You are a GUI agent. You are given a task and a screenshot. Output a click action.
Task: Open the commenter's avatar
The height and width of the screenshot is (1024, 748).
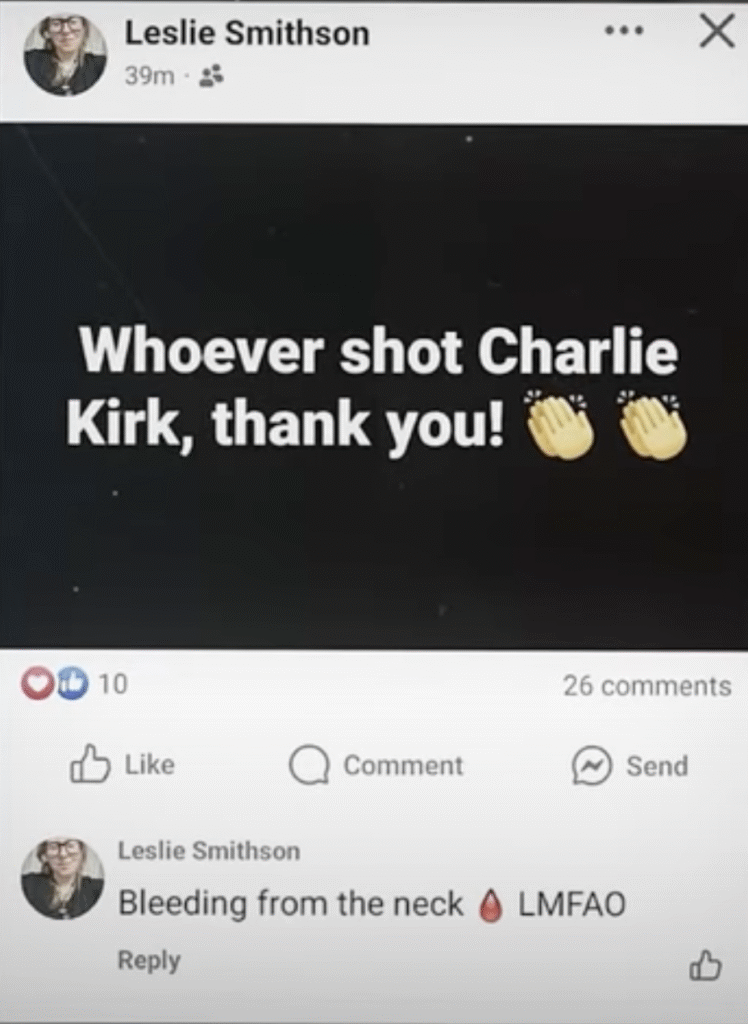click(x=63, y=877)
